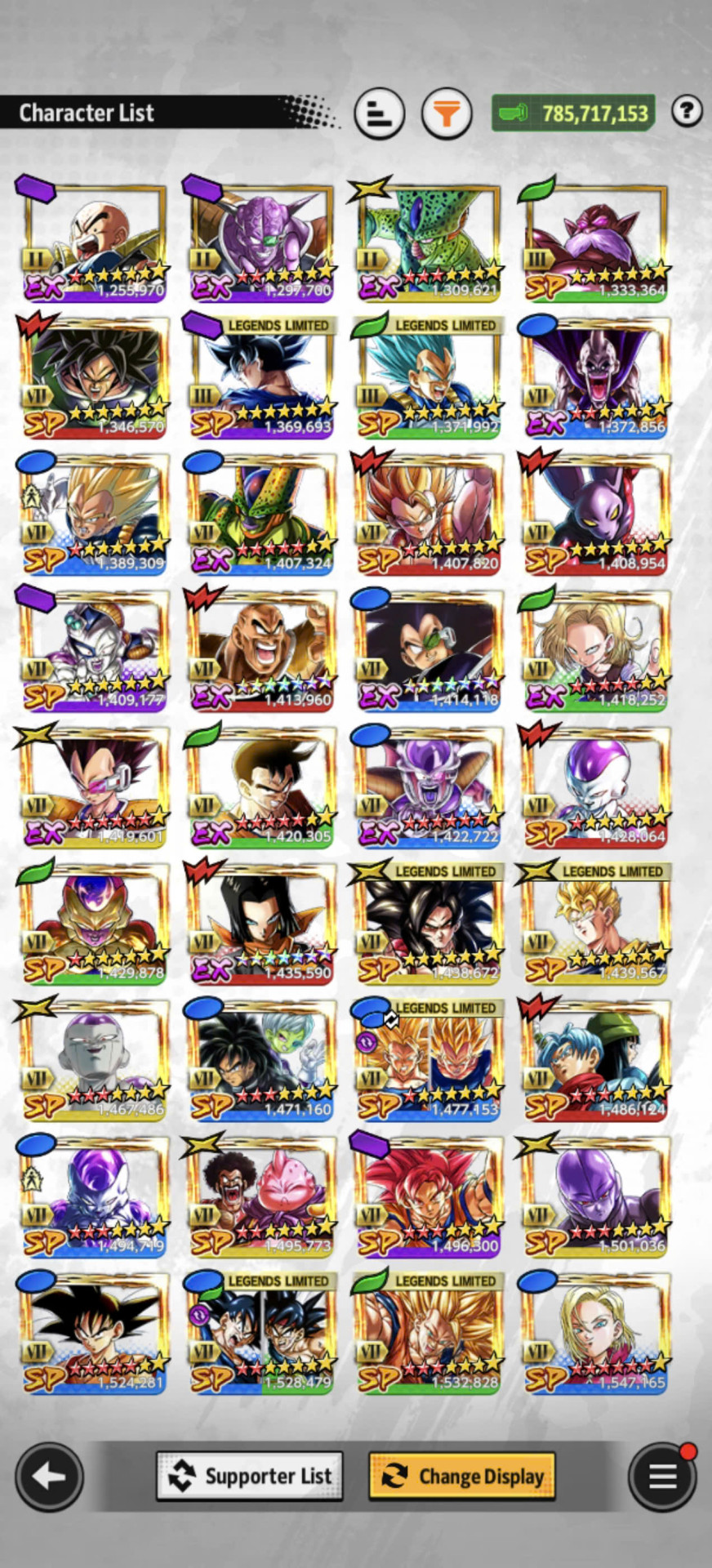Select character card with power 1,439,567
The height and width of the screenshot is (1568, 712).
pos(594,924)
